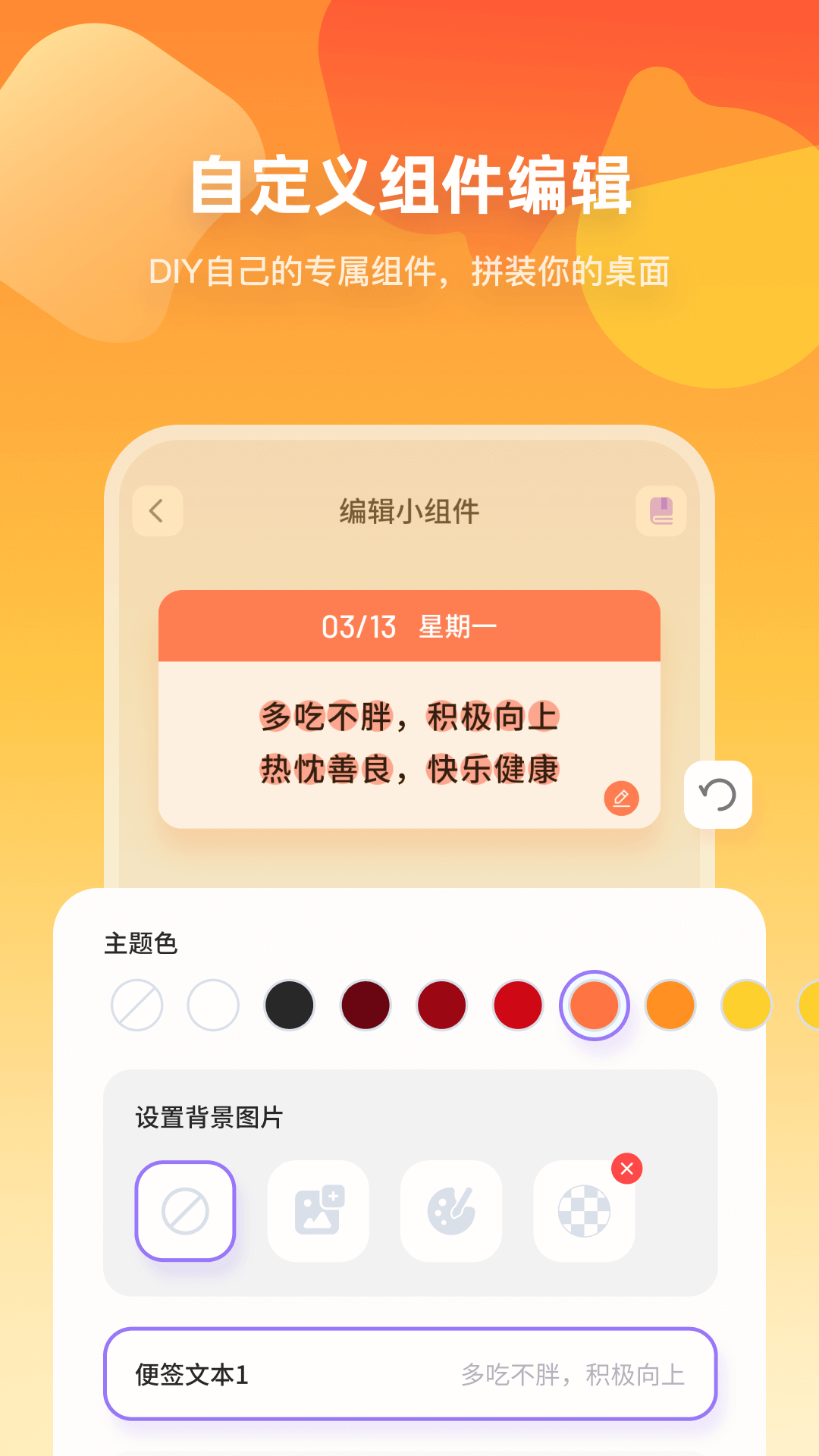Pick the checkered transparent background option
Screen dimensions: 819x1456
coord(583,1210)
